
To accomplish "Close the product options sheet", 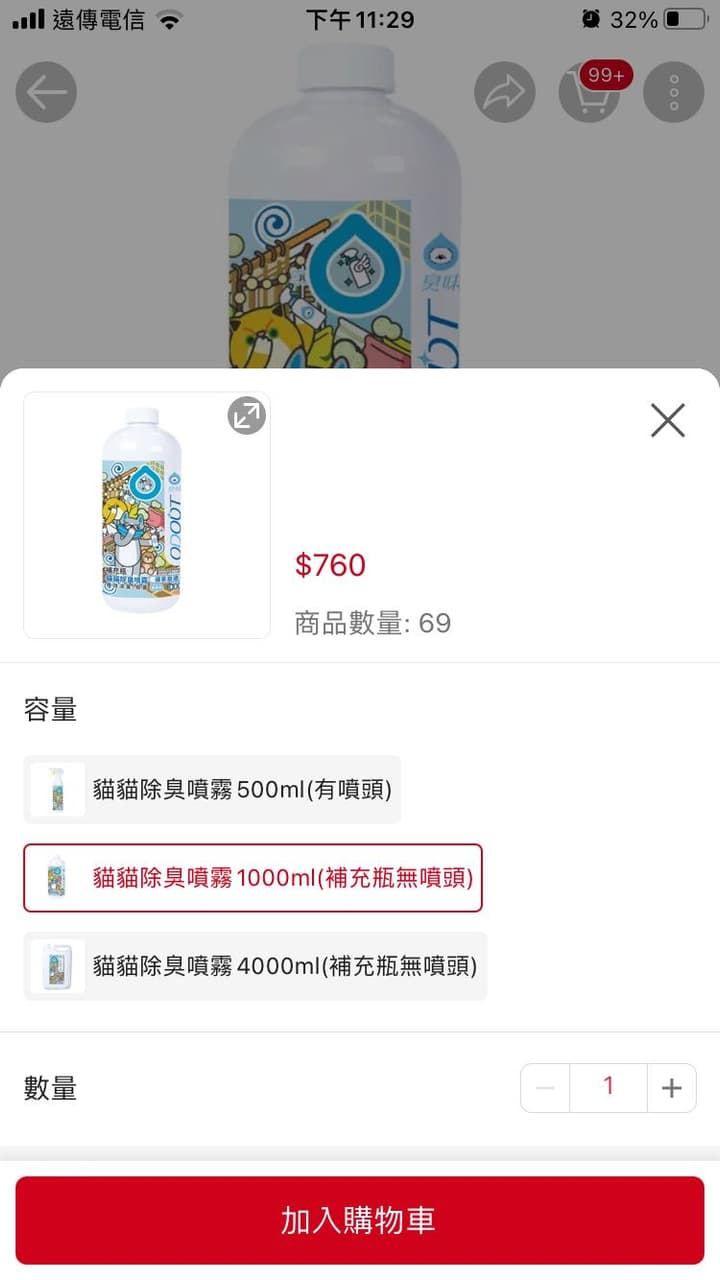I will [x=667, y=420].
